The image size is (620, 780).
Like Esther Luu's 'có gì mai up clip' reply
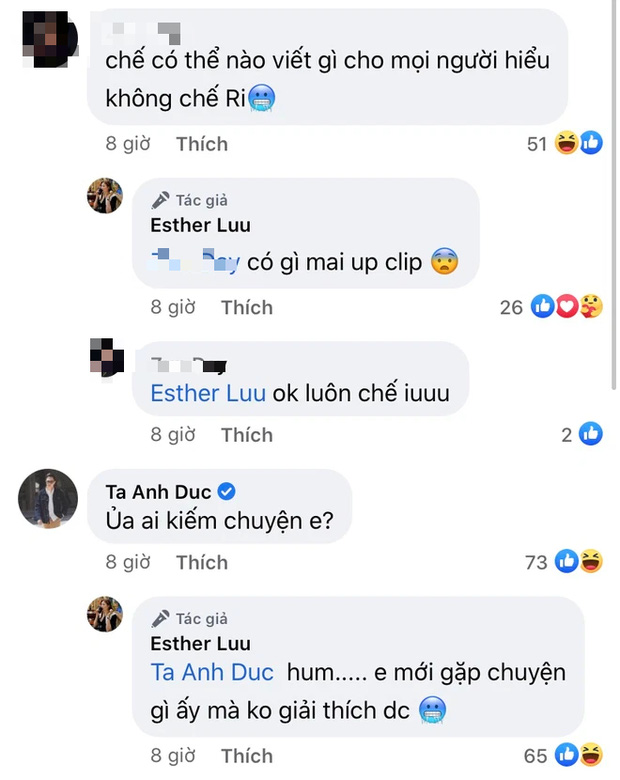[246, 307]
